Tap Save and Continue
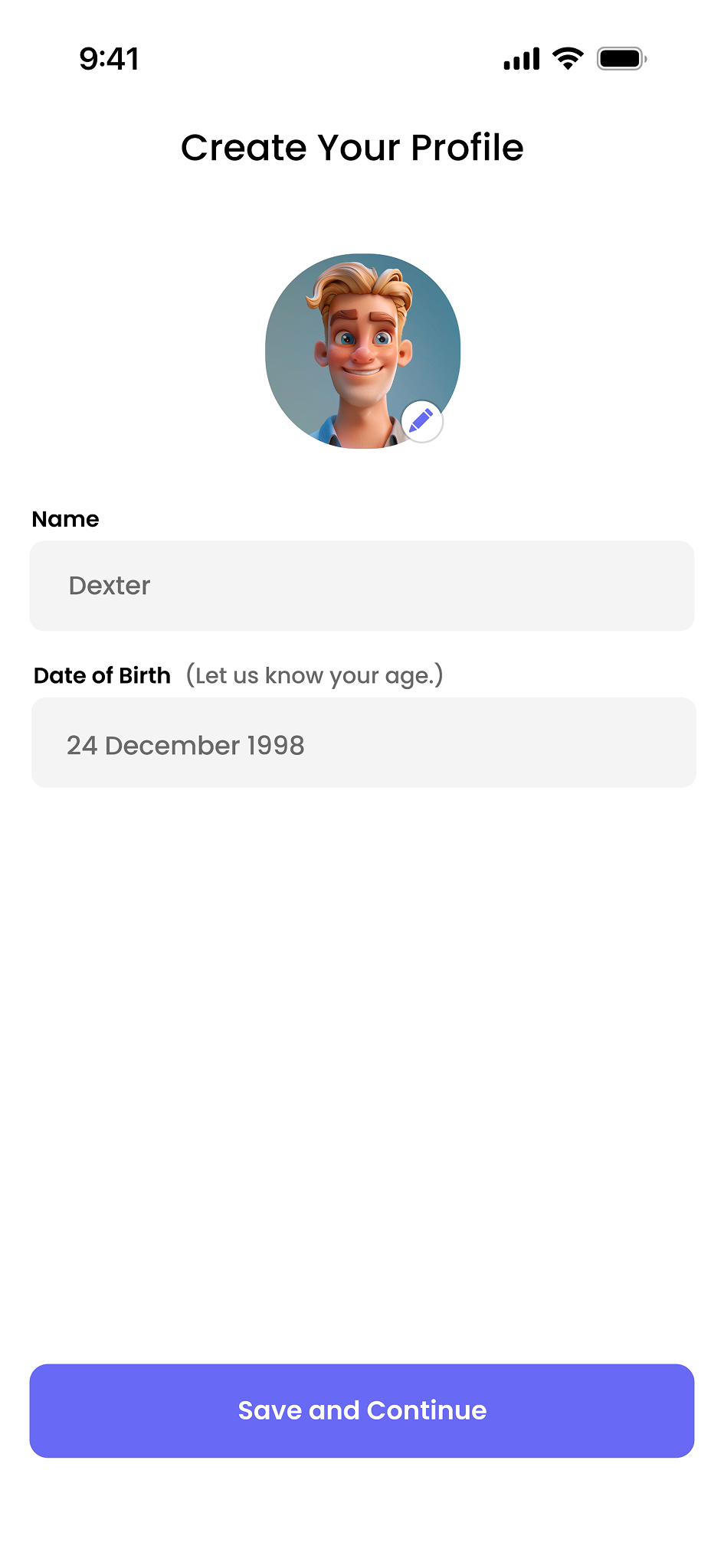Viewport: 724px width, 1568px height. click(362, 1410)
